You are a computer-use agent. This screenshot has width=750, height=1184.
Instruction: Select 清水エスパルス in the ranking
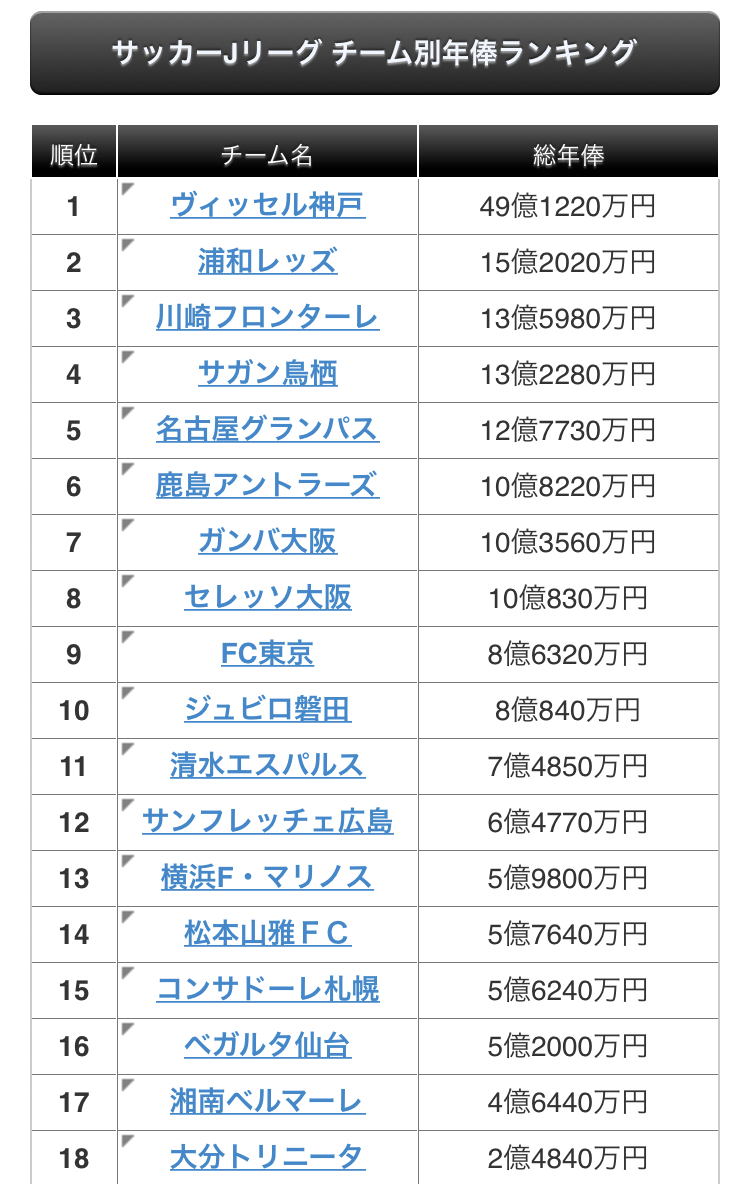point(267,765)
